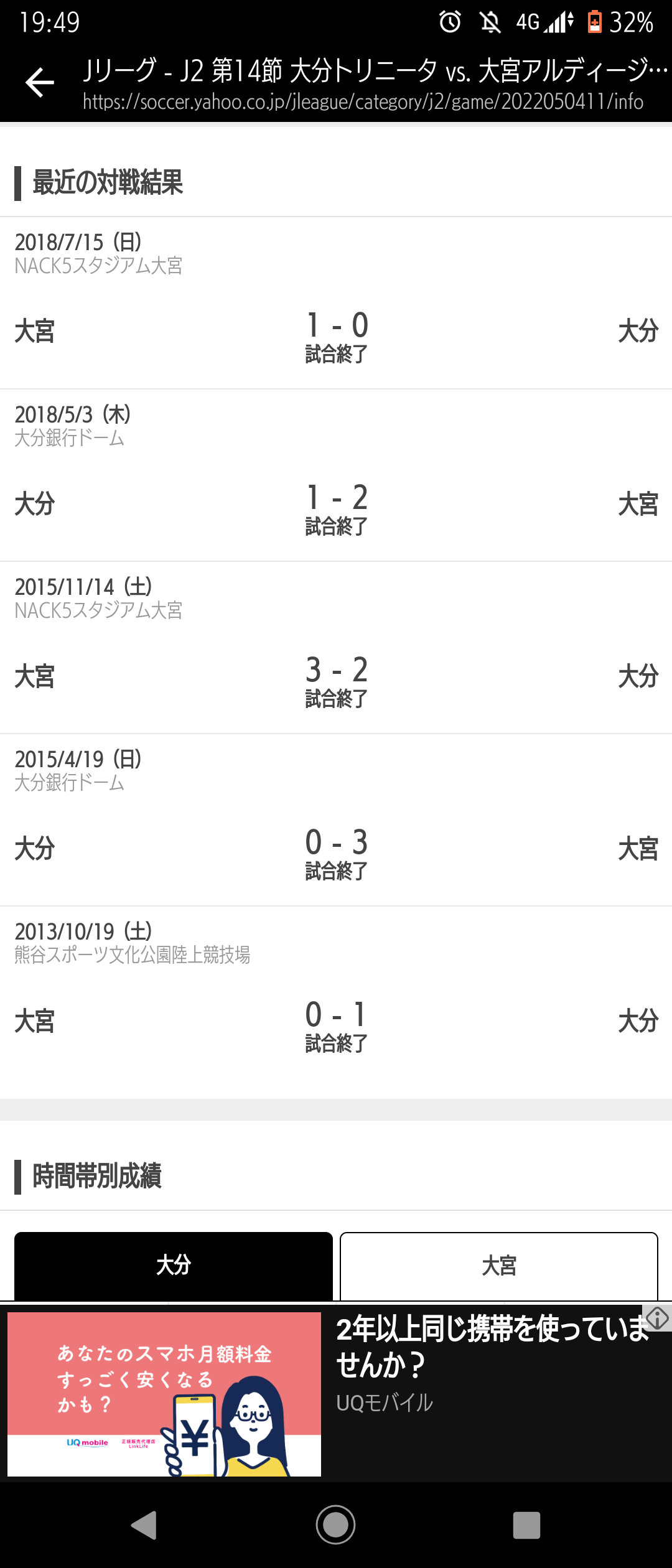Open the UQモバイル ad banner
Screen dimensions: 672x1568
(336, 1394)
